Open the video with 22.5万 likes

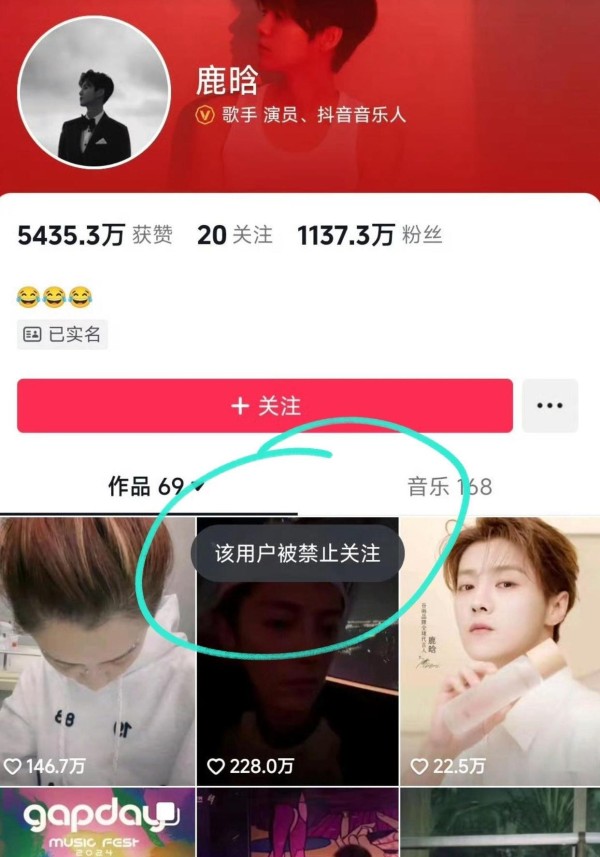point(500,650)
